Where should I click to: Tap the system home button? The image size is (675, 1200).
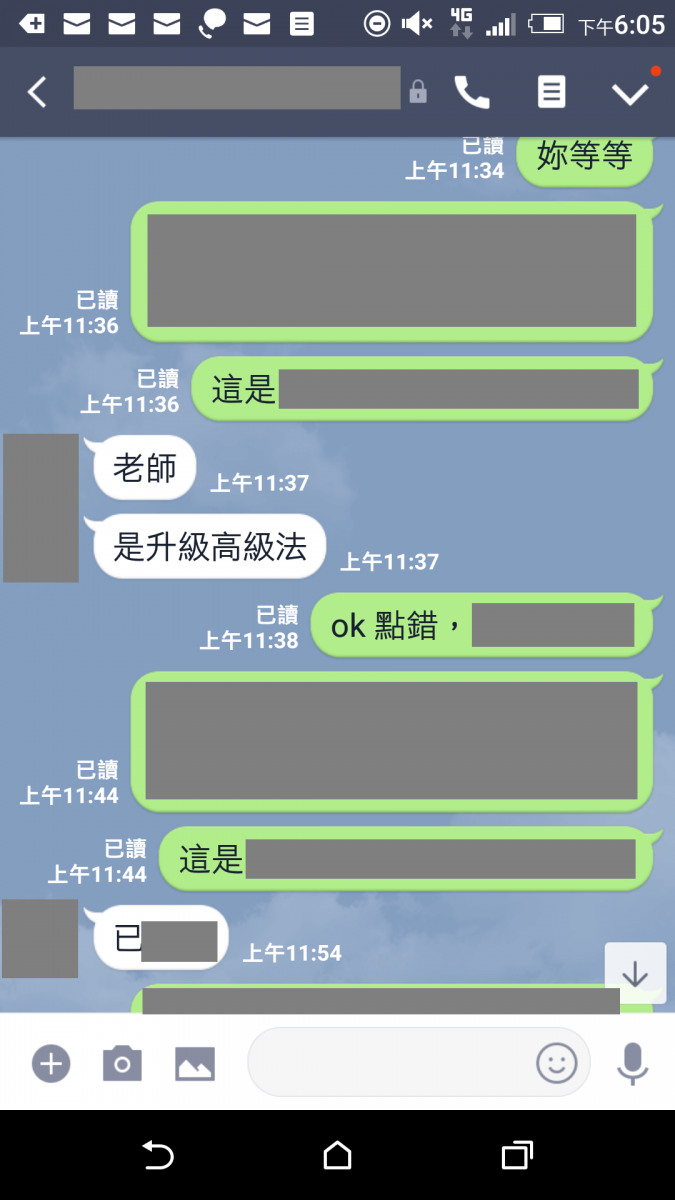[338, 1156]
